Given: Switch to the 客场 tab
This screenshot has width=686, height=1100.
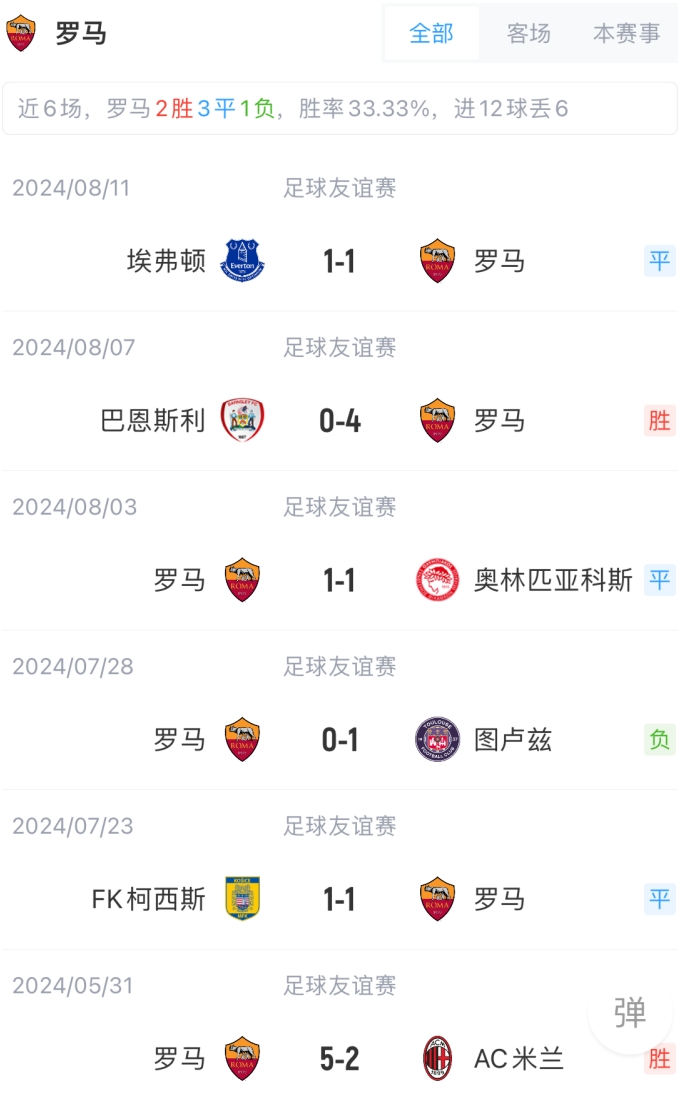Looking at the screenshot, I should (529, 33).
